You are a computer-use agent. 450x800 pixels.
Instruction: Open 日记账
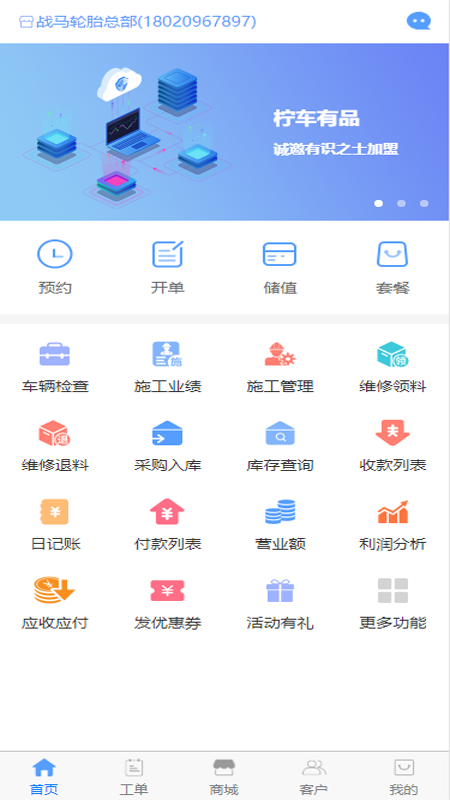point(55,525)
